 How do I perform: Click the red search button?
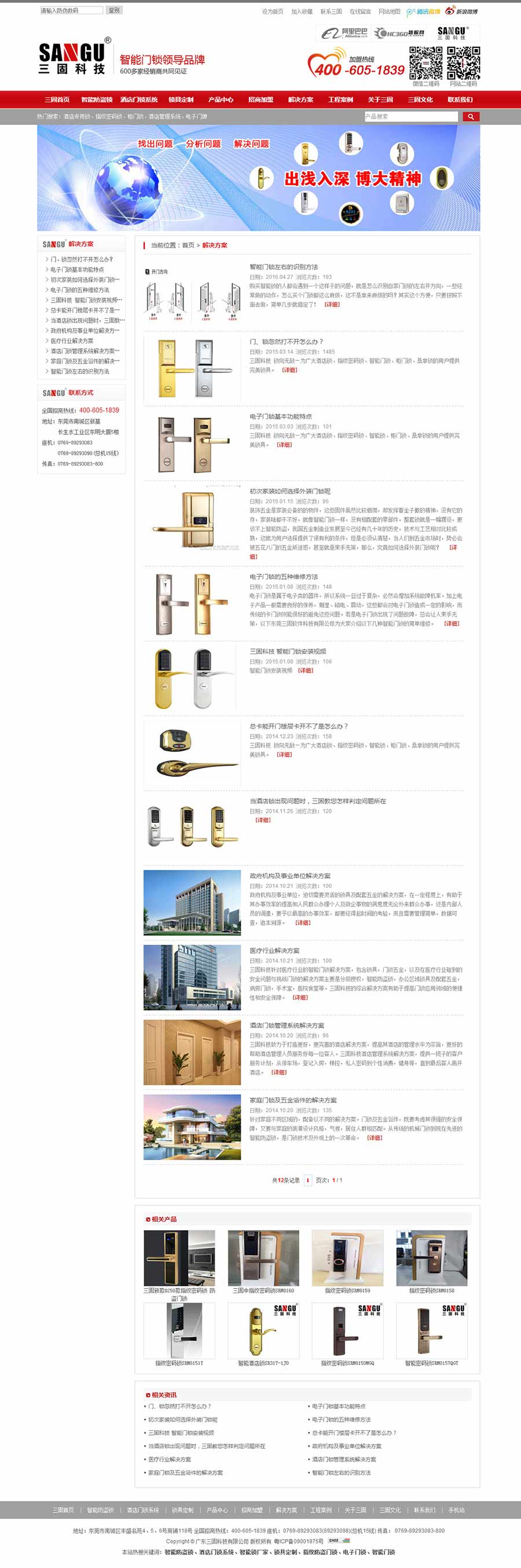471,116
